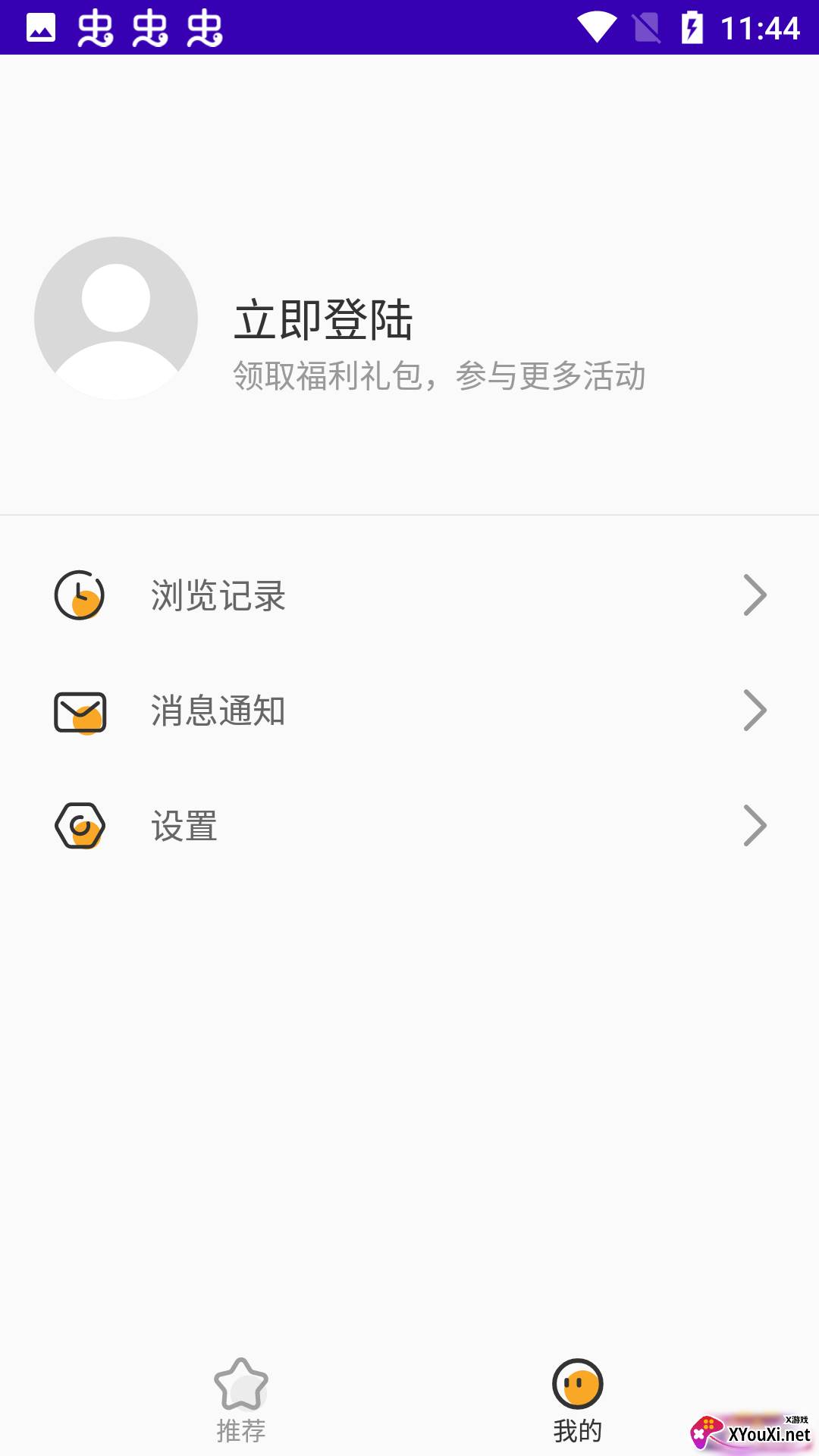Viewport: 819px width, 1456px height.
Task: Open 消息通知 message notifications
Action: tap(409, 711)
